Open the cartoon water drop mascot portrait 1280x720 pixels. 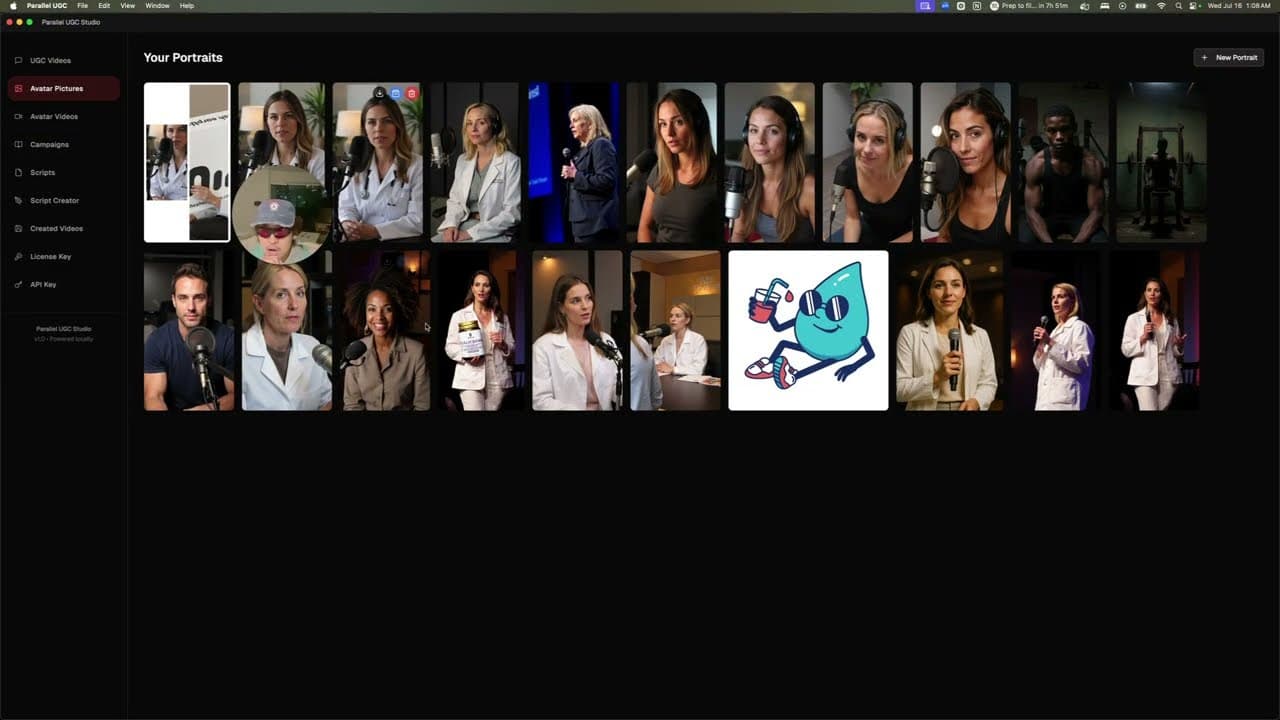[808, 330]
